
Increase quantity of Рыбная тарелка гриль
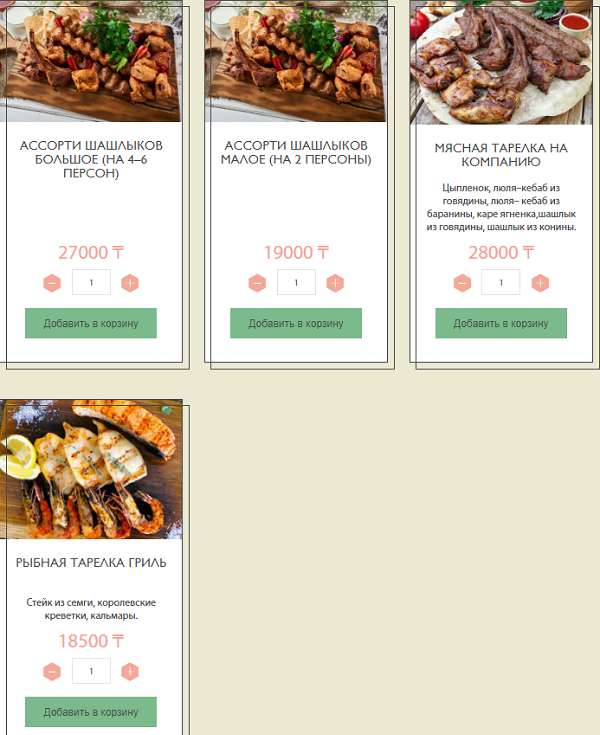(130, 672)
